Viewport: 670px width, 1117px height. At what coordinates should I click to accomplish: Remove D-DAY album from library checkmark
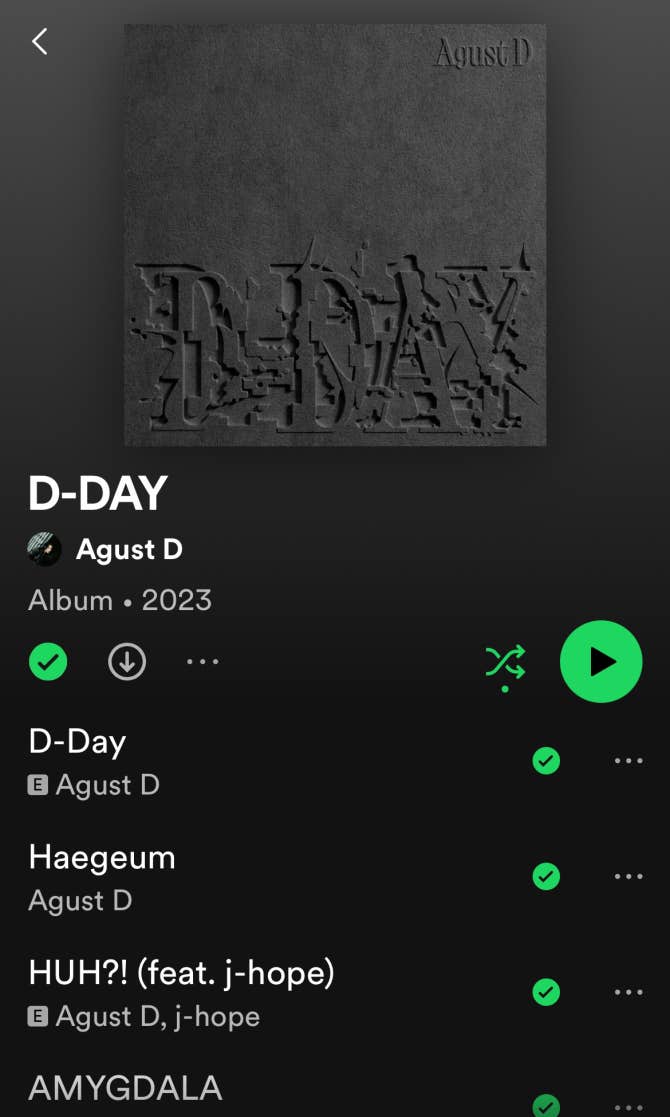click(x=47, y=661)
